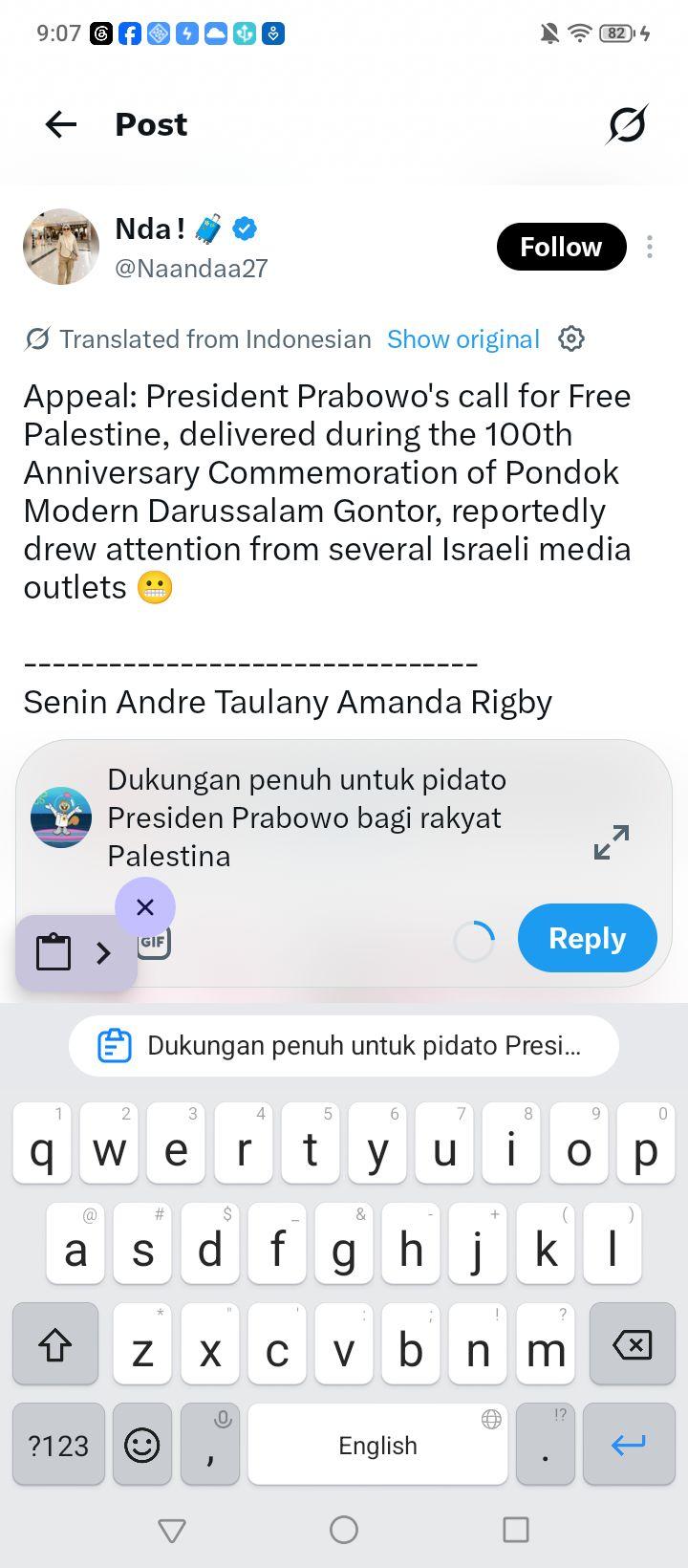Open the floating clipboard panel

point(76,952)
